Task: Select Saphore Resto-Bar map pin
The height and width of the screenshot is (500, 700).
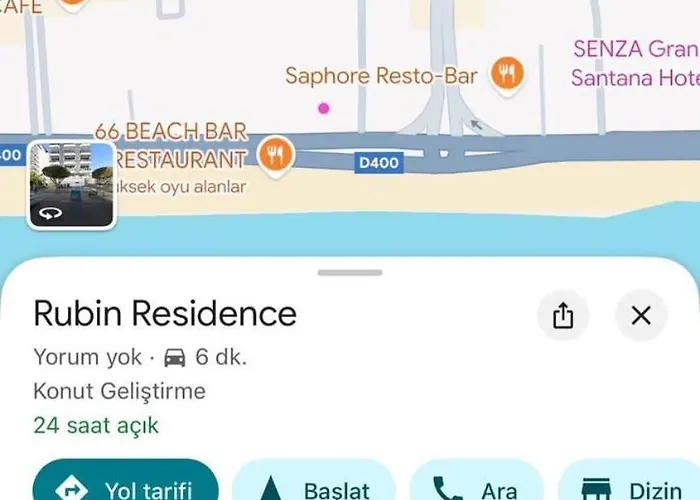Action: 508,73
